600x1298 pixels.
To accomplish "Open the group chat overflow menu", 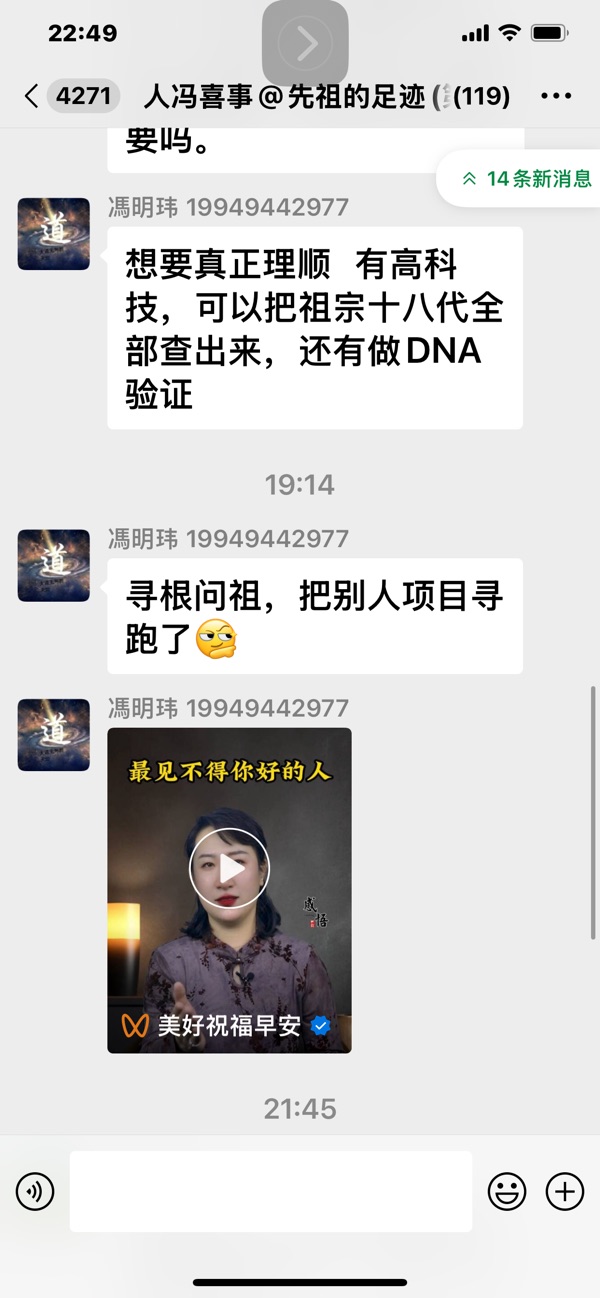I will [556, 96].
